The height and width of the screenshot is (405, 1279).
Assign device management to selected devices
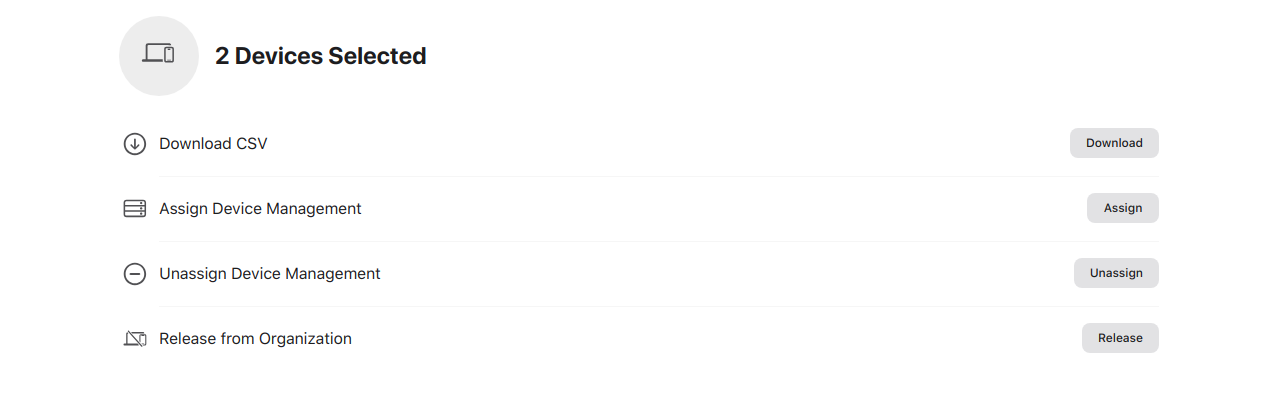tap(1122, 208)
